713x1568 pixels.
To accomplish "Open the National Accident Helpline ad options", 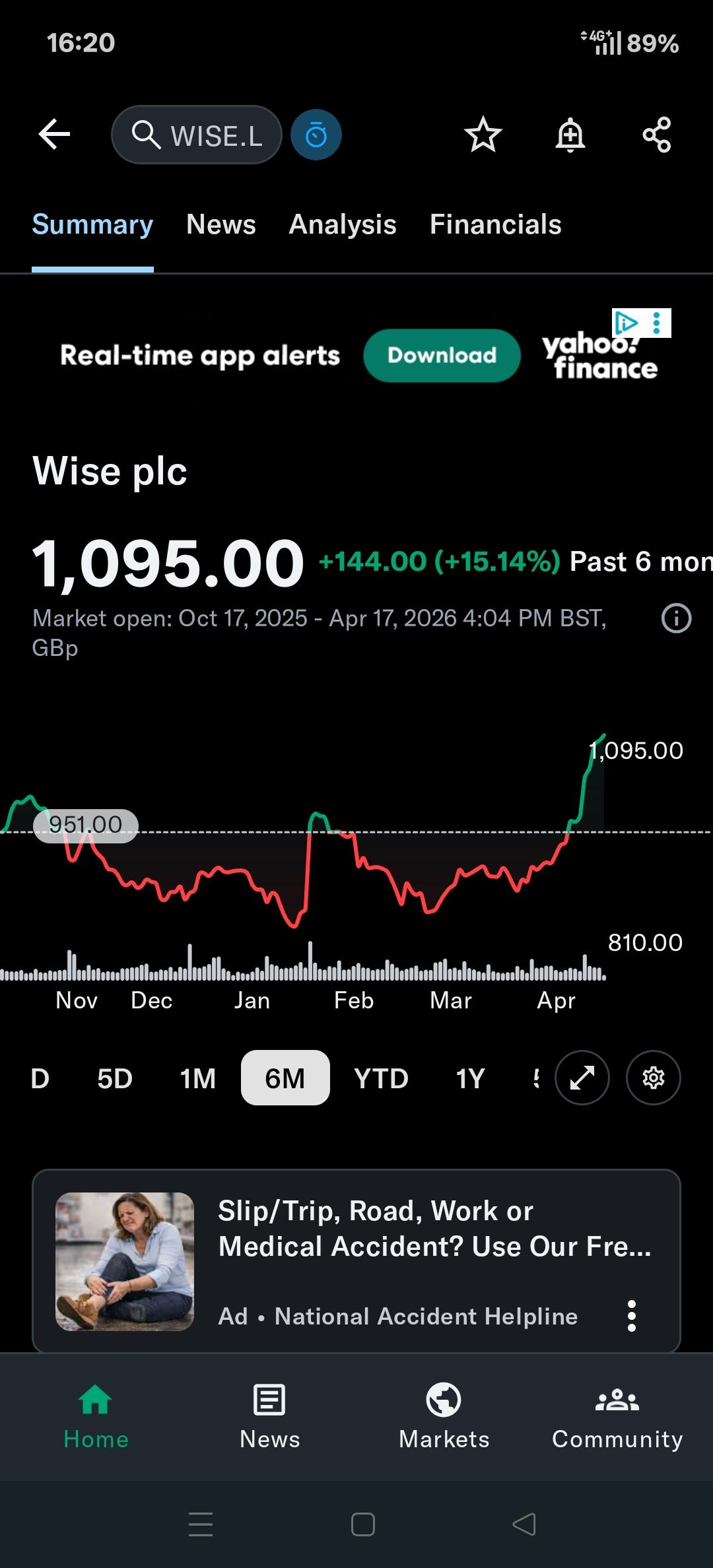I will (x=631, y=1316).
